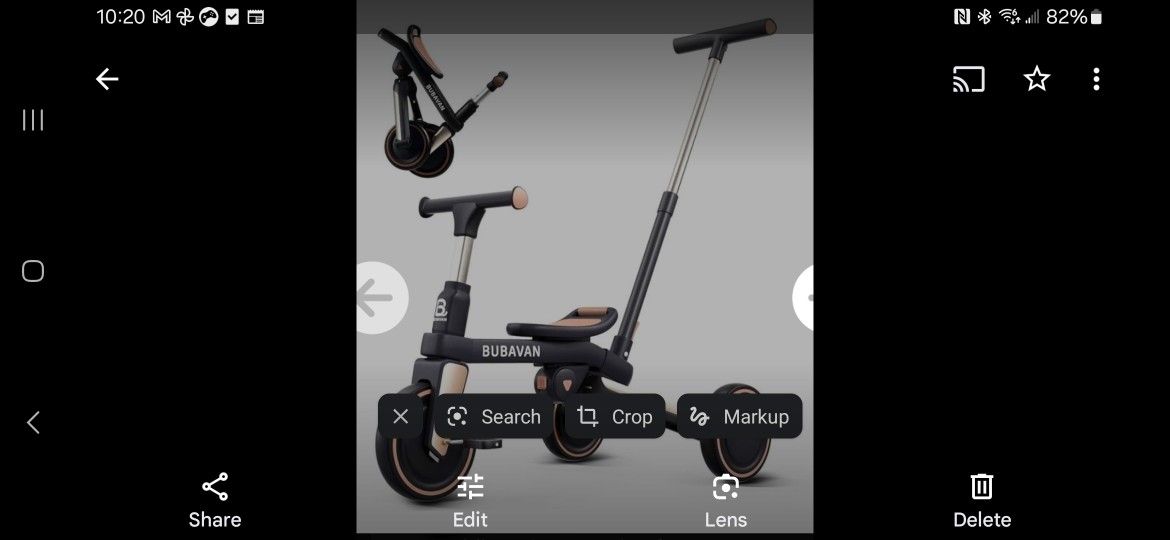Go back from the photo viewer
Viewport: 1170px width, 540px height.
pos(107,80)
